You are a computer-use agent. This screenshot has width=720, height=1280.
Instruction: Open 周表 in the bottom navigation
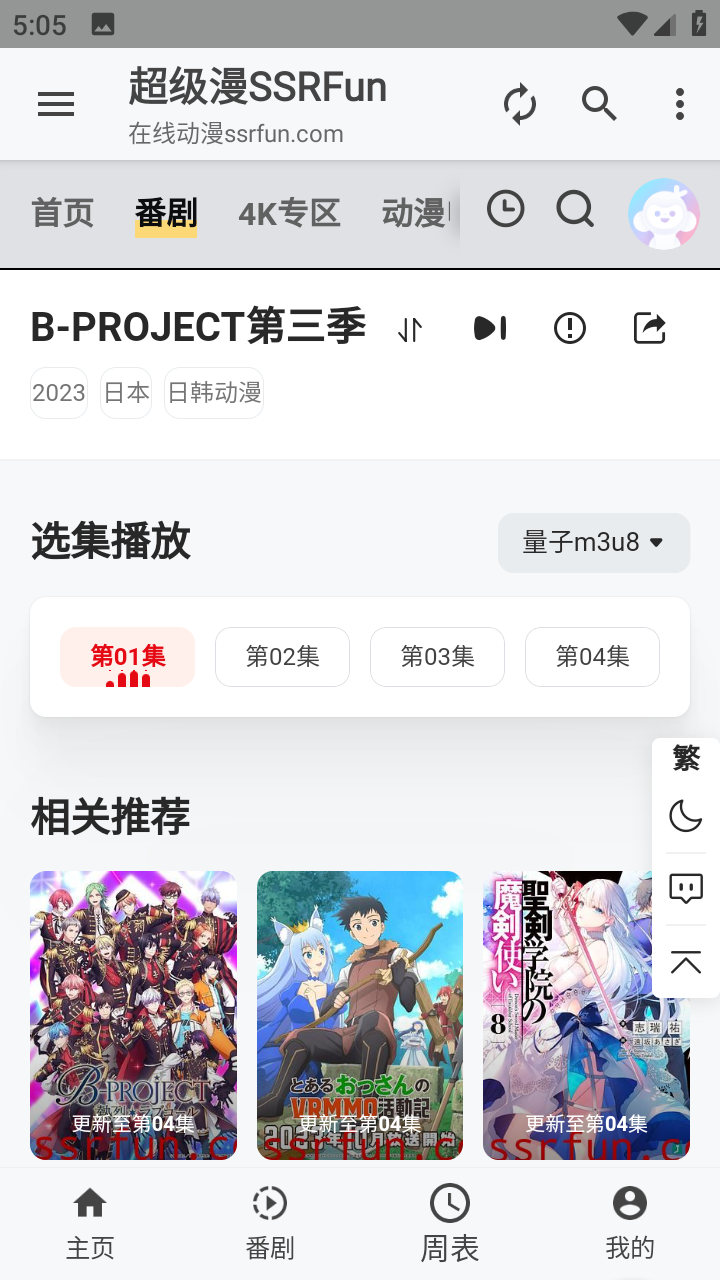click(x=450, y=1222)
